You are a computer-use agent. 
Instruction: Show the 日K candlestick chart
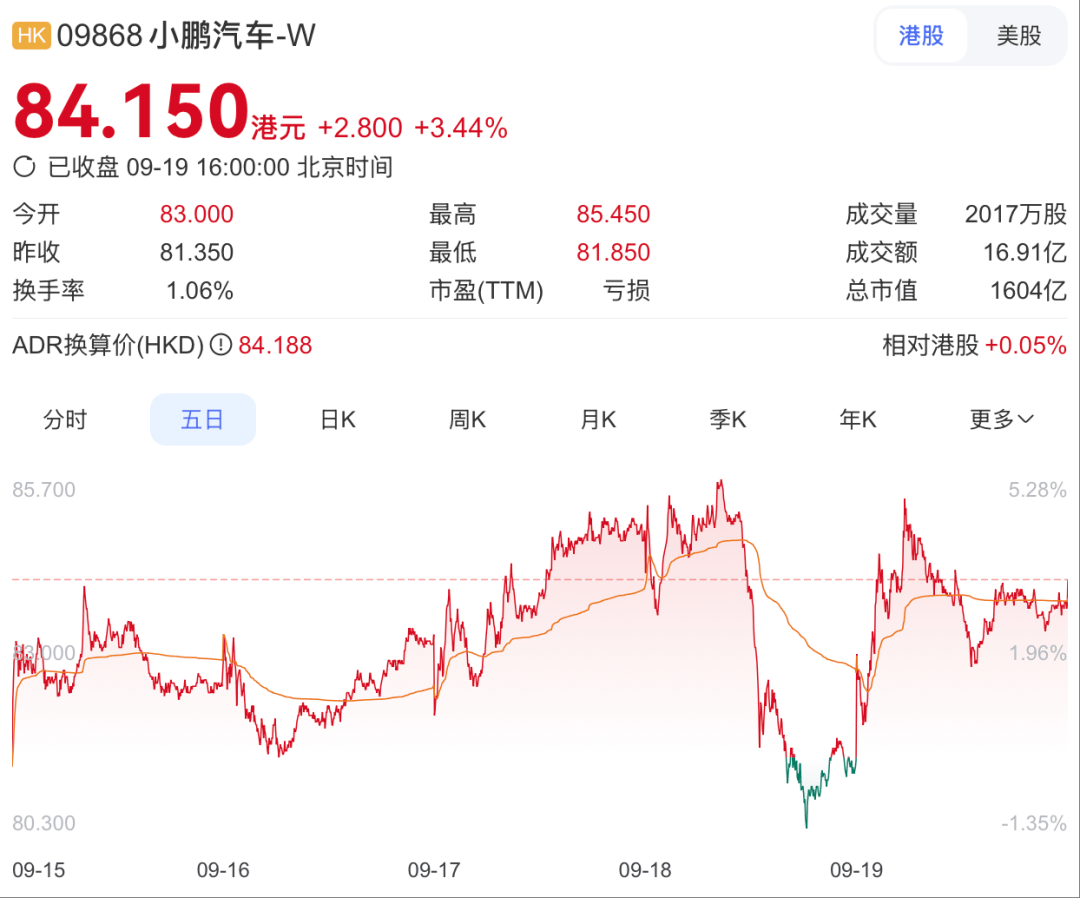pyautogui.click(x=337, y=420)
